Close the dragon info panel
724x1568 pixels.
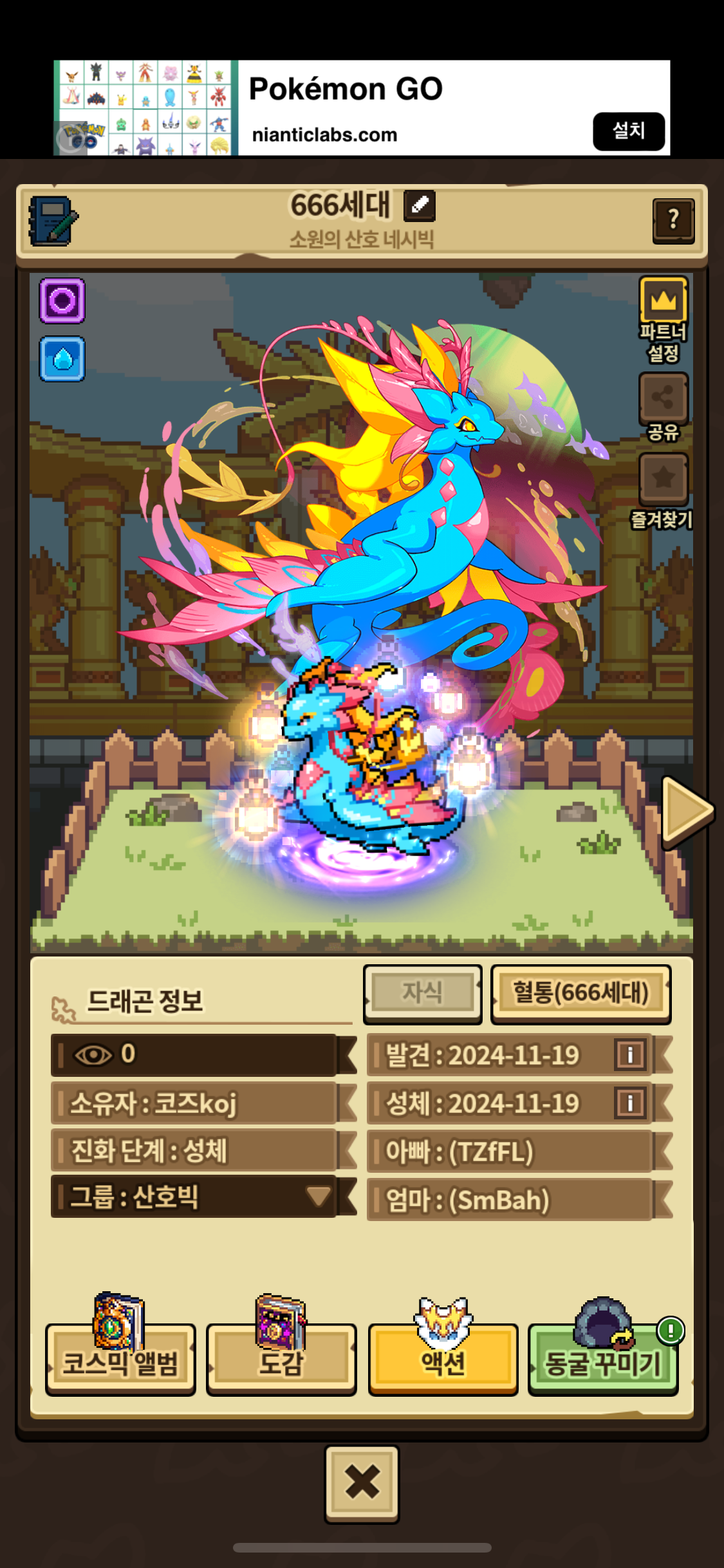pos(362,1483)
